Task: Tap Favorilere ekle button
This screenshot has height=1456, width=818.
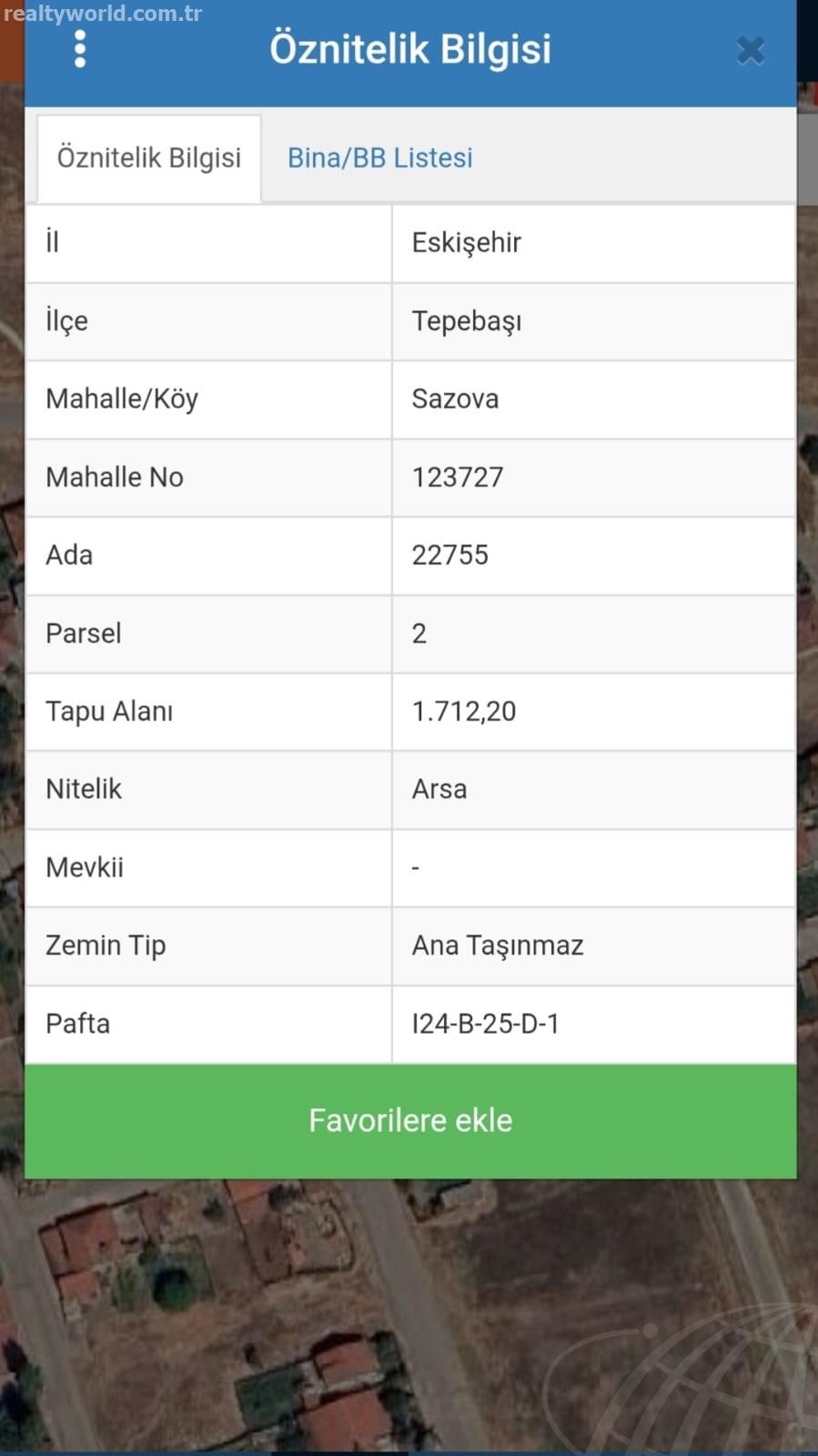Action: pyautogui.click(x=410, y=1121)
